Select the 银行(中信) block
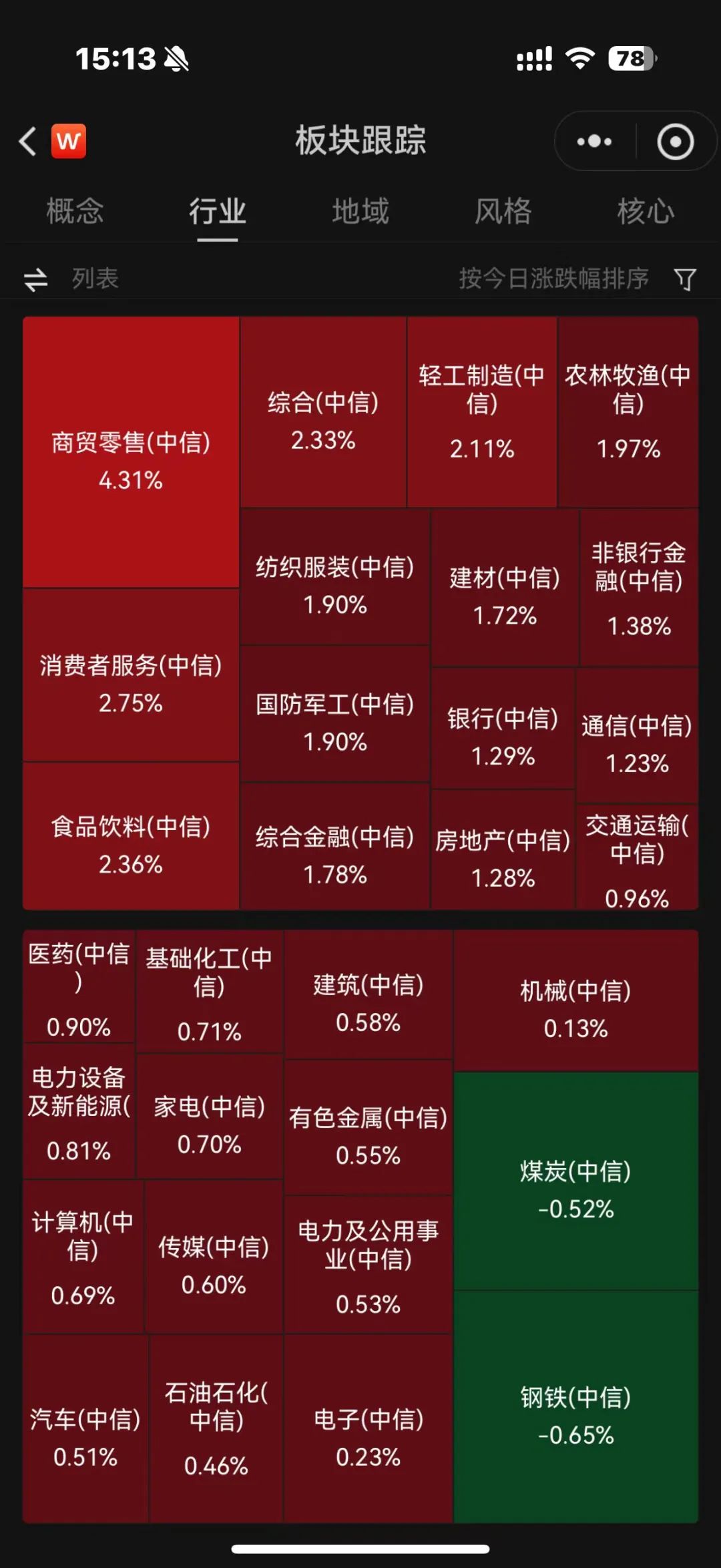 click(503, 729)
